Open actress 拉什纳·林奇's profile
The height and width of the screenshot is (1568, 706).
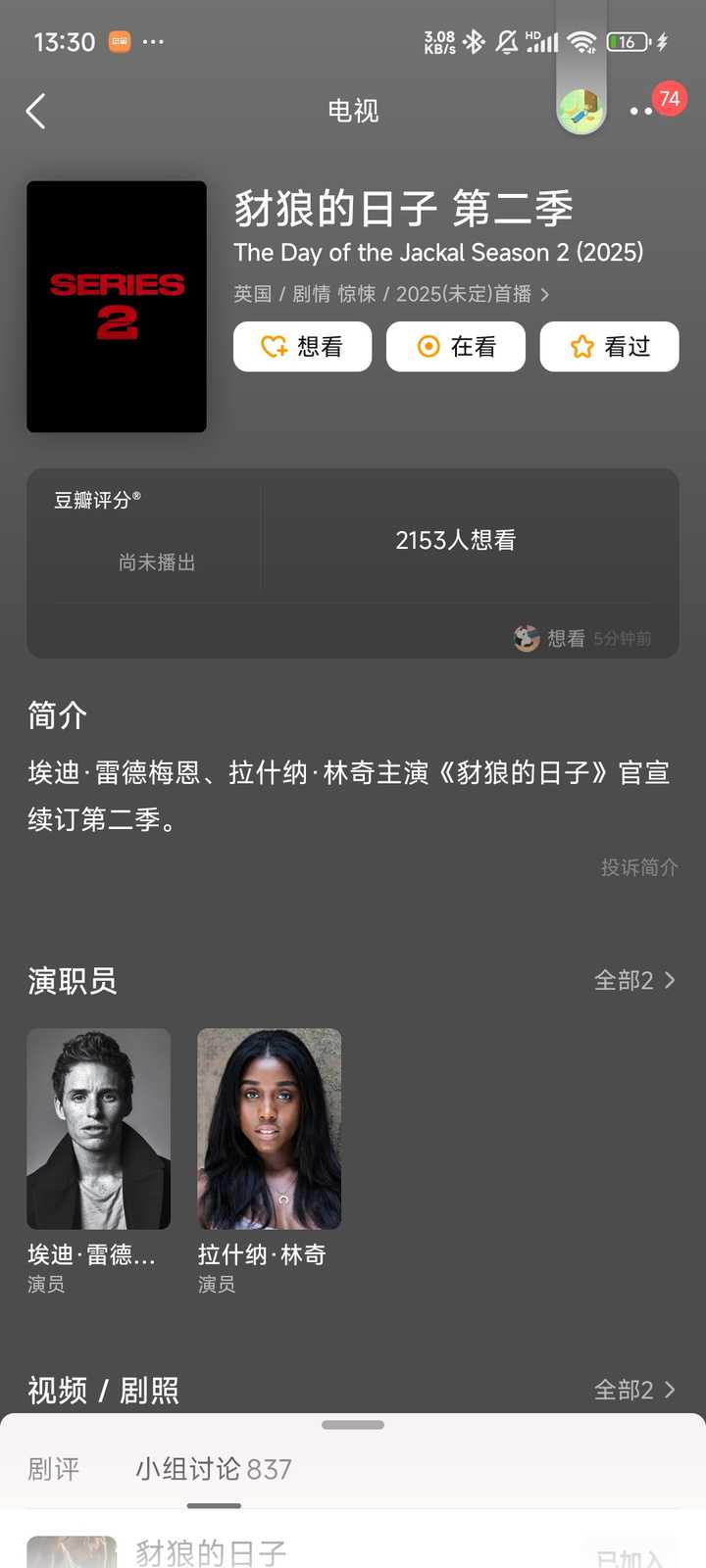coord(269,1161)
